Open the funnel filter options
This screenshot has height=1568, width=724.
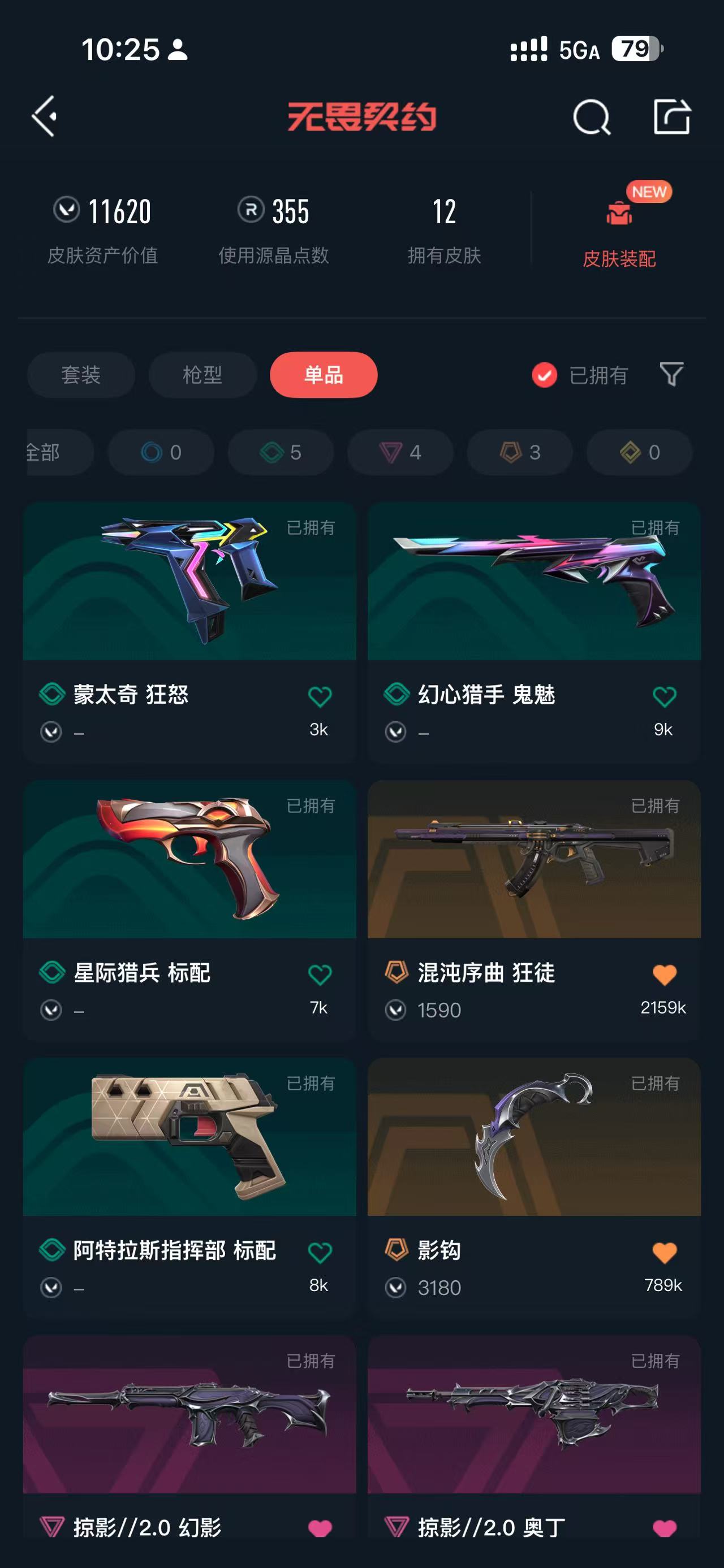[x=671, y=374]
